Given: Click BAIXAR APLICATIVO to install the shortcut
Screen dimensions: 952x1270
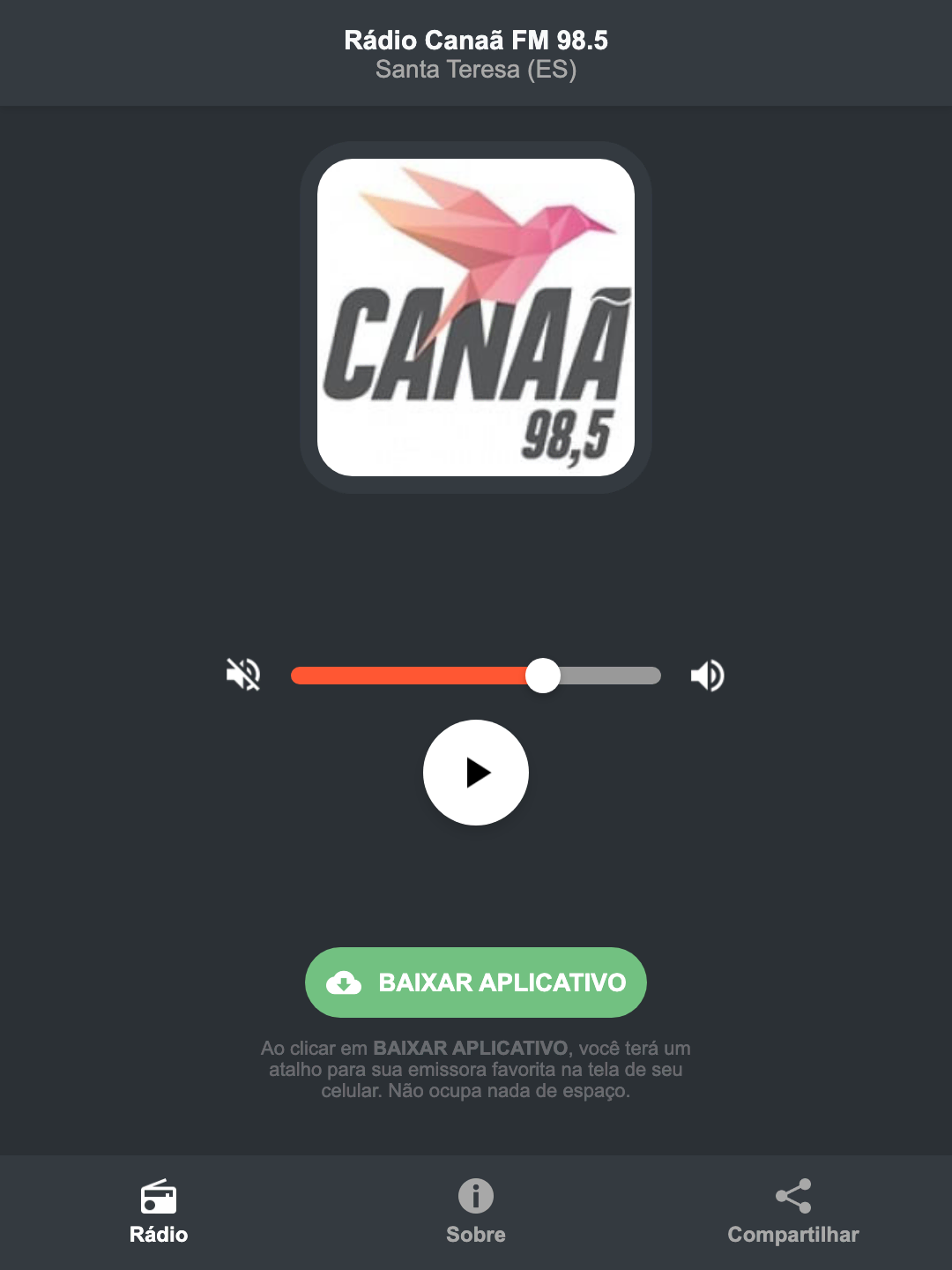Looking at the screenshot, I should pos(475,982).
